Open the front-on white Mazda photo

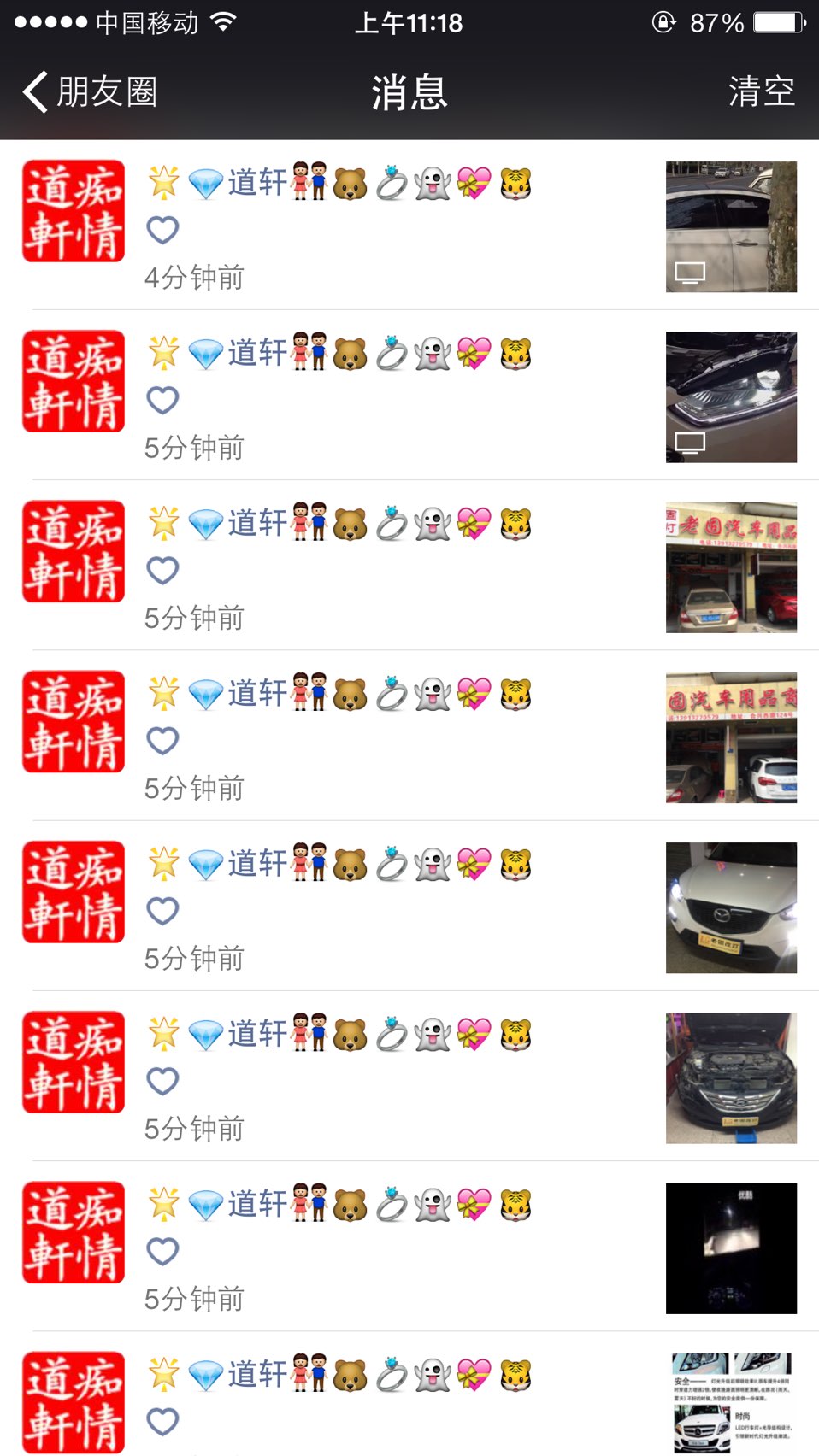click(731, 908)
